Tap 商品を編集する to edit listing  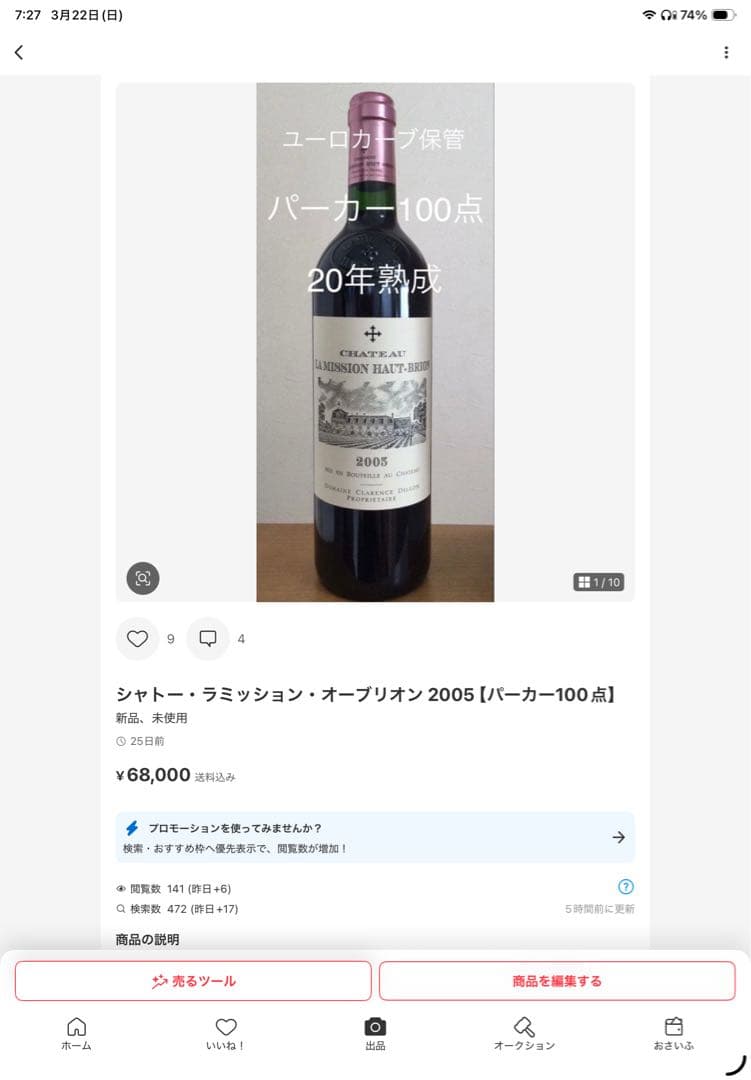pyautogui.click(x=557, y=981)
